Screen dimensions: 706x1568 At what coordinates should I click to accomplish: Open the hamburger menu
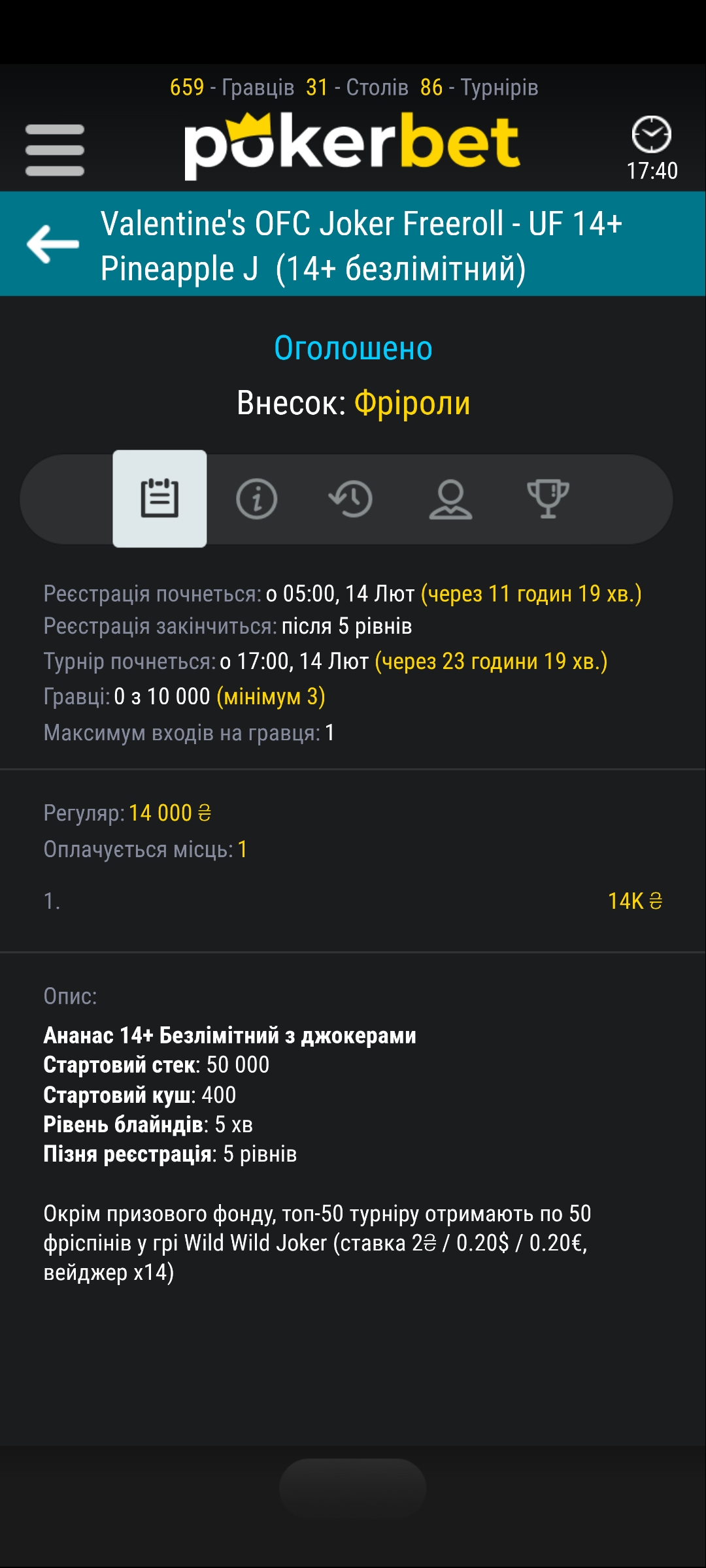tap(55, 150)
